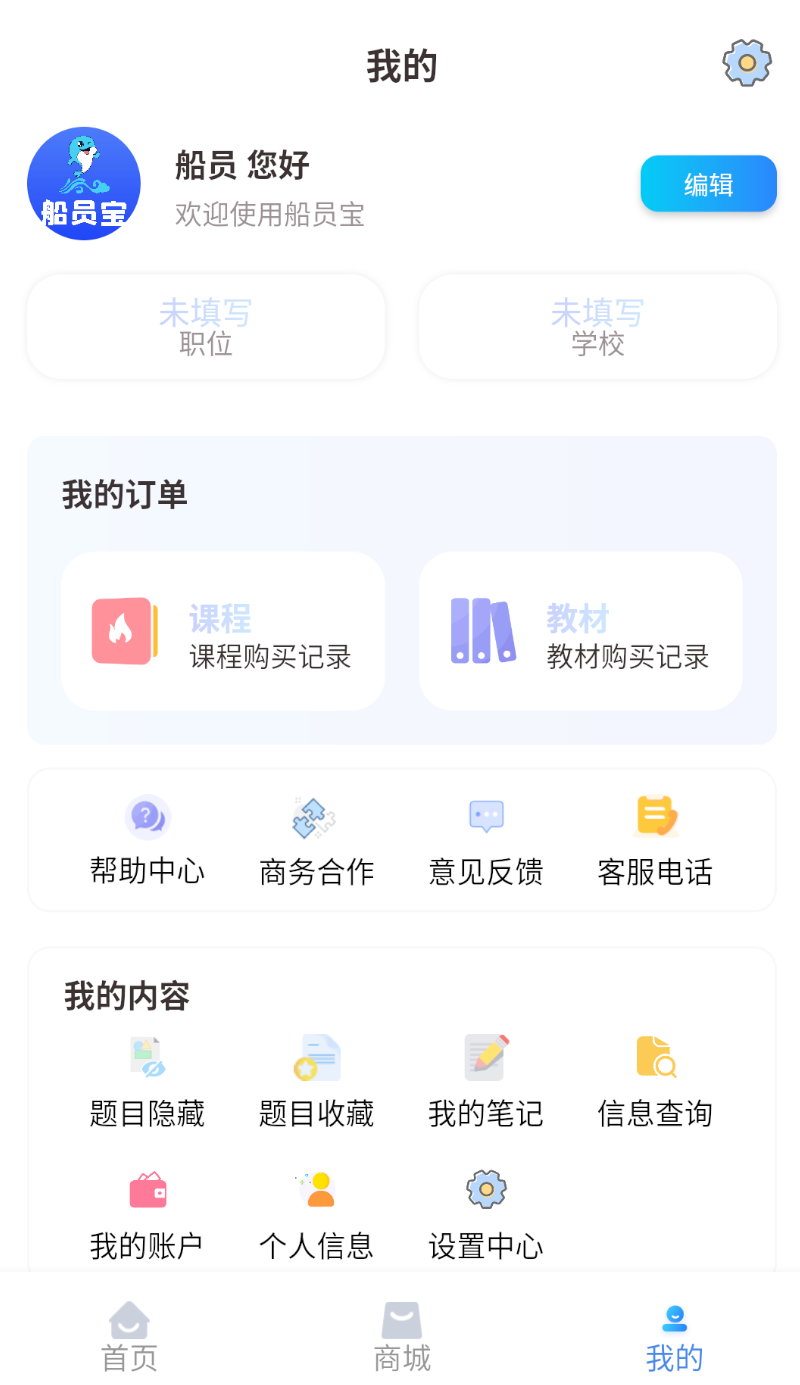This screenshot has width=800, height=1385.
Task: Tap the 我的笔记 pencil note icon
Action: [486, 1058]
